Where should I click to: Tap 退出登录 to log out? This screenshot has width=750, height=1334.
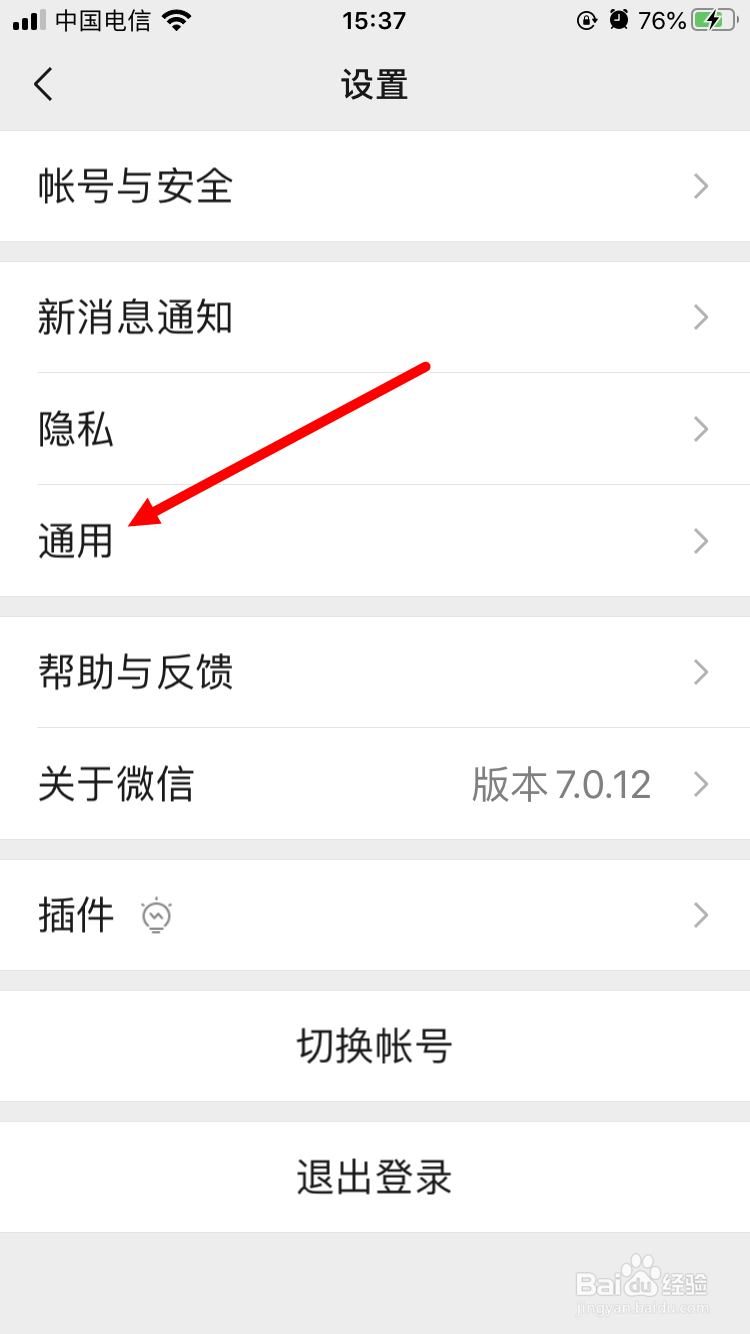pos(374,1177)
